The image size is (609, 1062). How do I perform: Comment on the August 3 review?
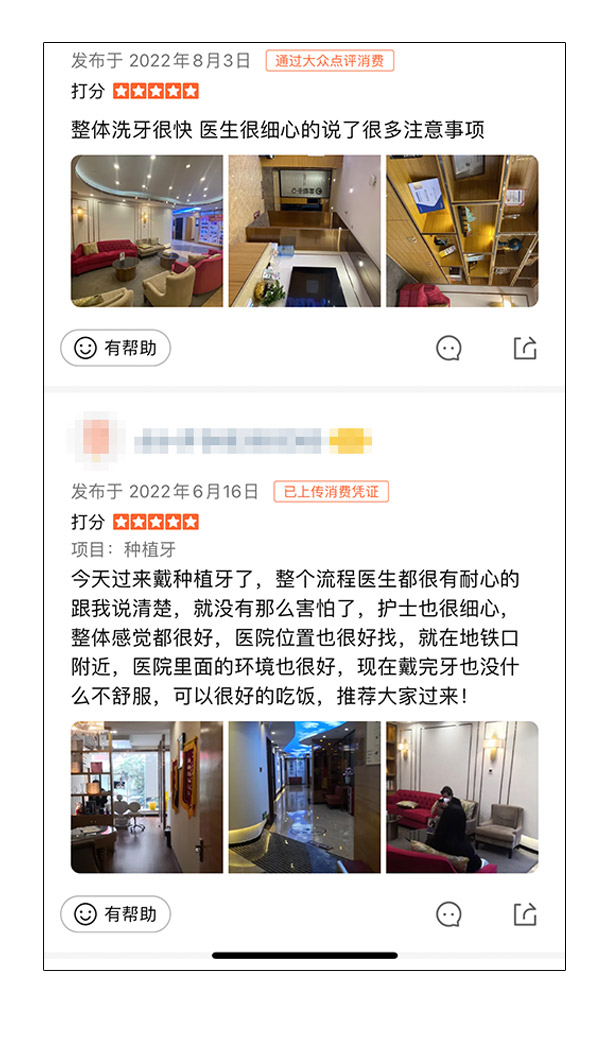[x=449, y=348]
